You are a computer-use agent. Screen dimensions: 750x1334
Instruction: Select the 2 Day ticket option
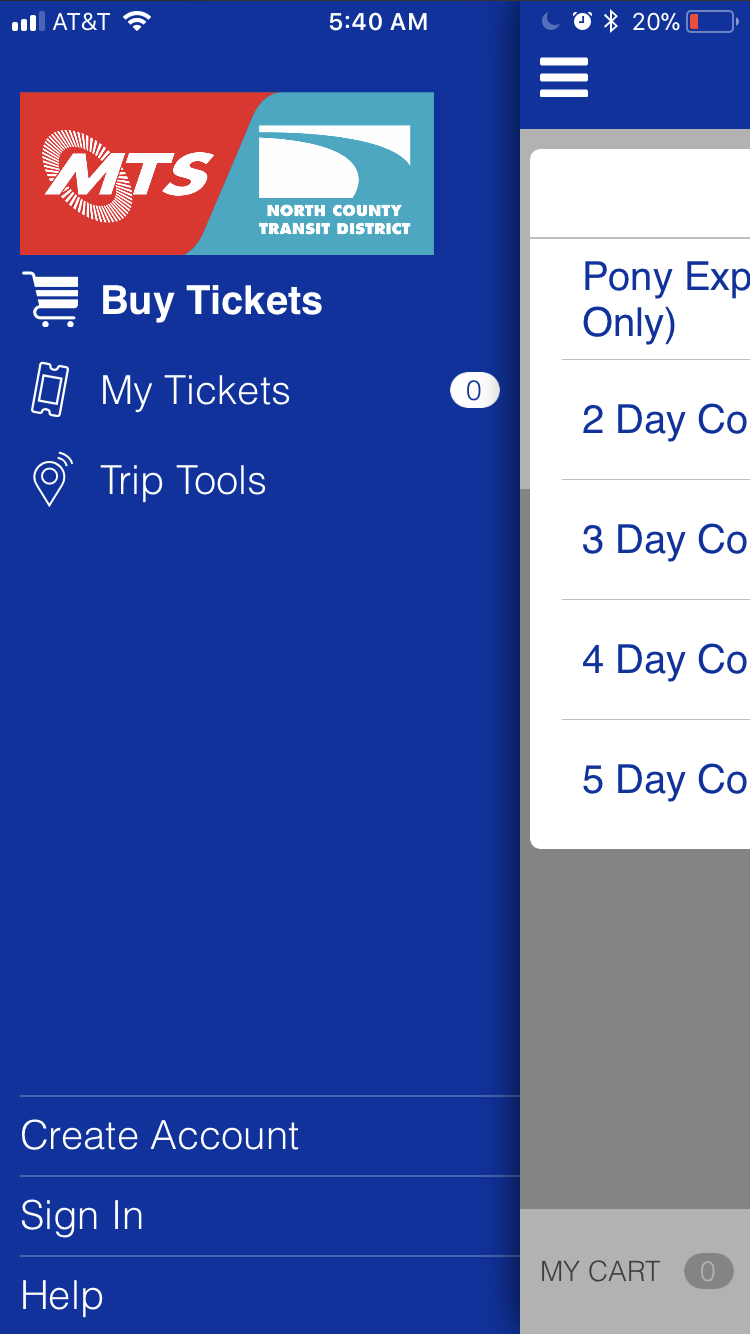656,420
